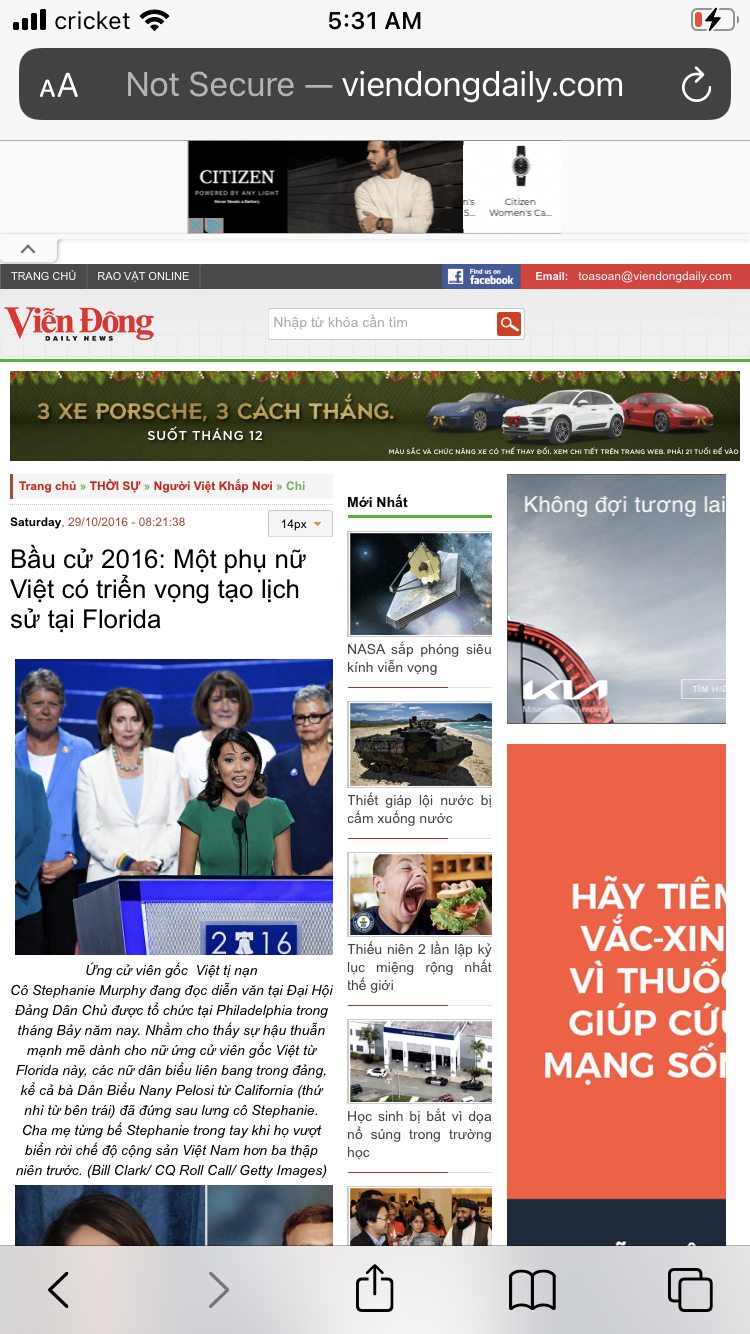Image resolution: width=750 pixels, height=1334 pixels.
Task: Open the THỜI SỰ breadcrumb link
Action: click(115, 486)
